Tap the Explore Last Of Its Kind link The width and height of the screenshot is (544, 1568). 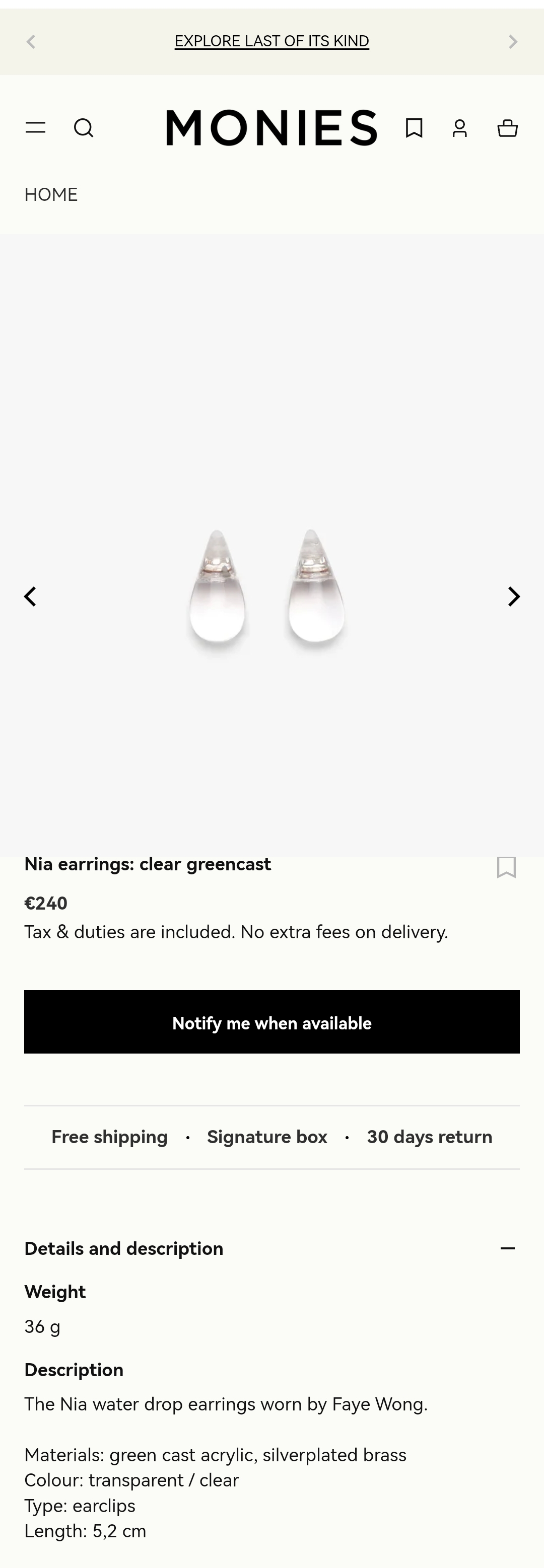(x=271, y=41)
